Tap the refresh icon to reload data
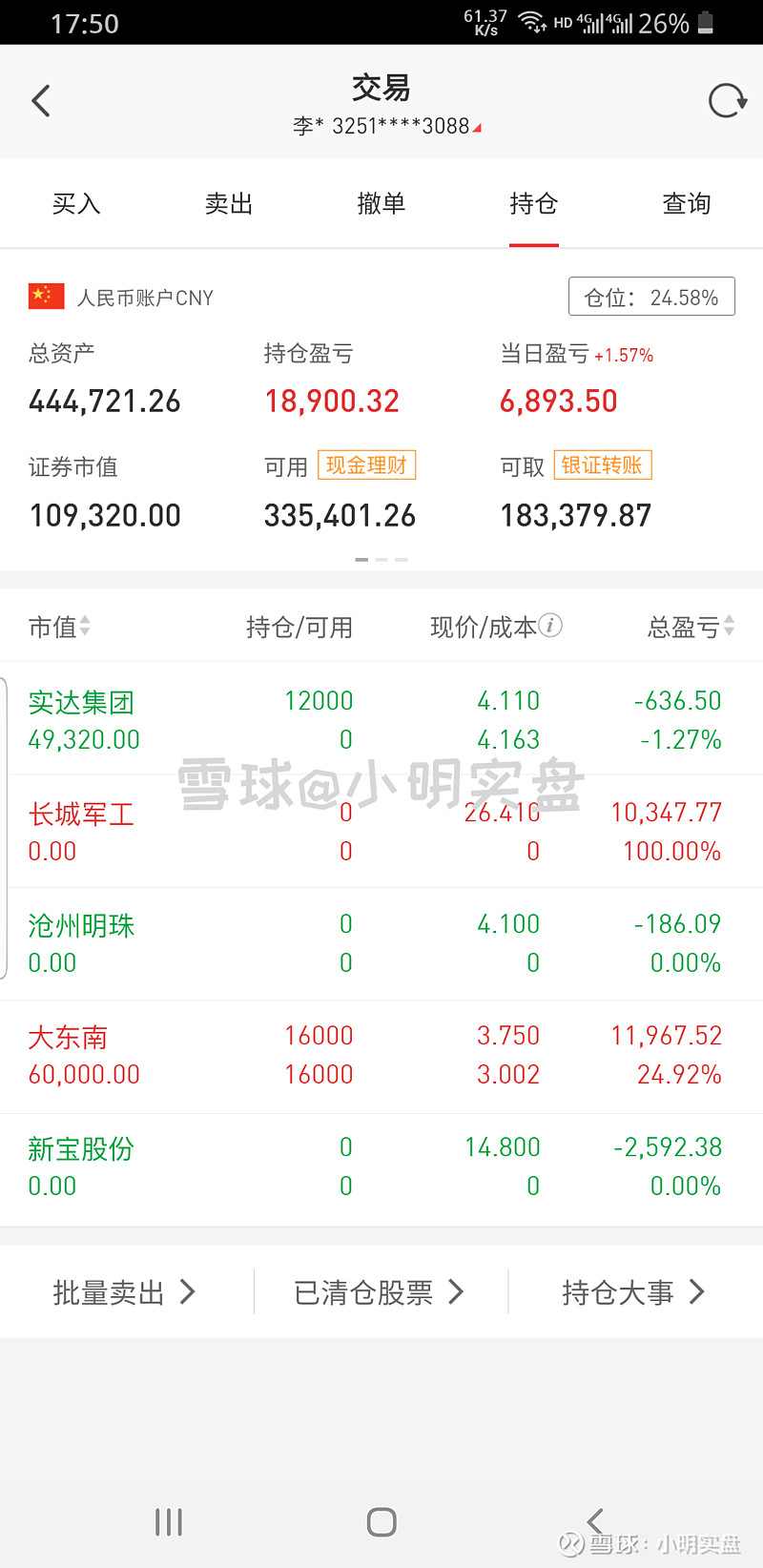 pyautogui.click(x=727, y=98)
